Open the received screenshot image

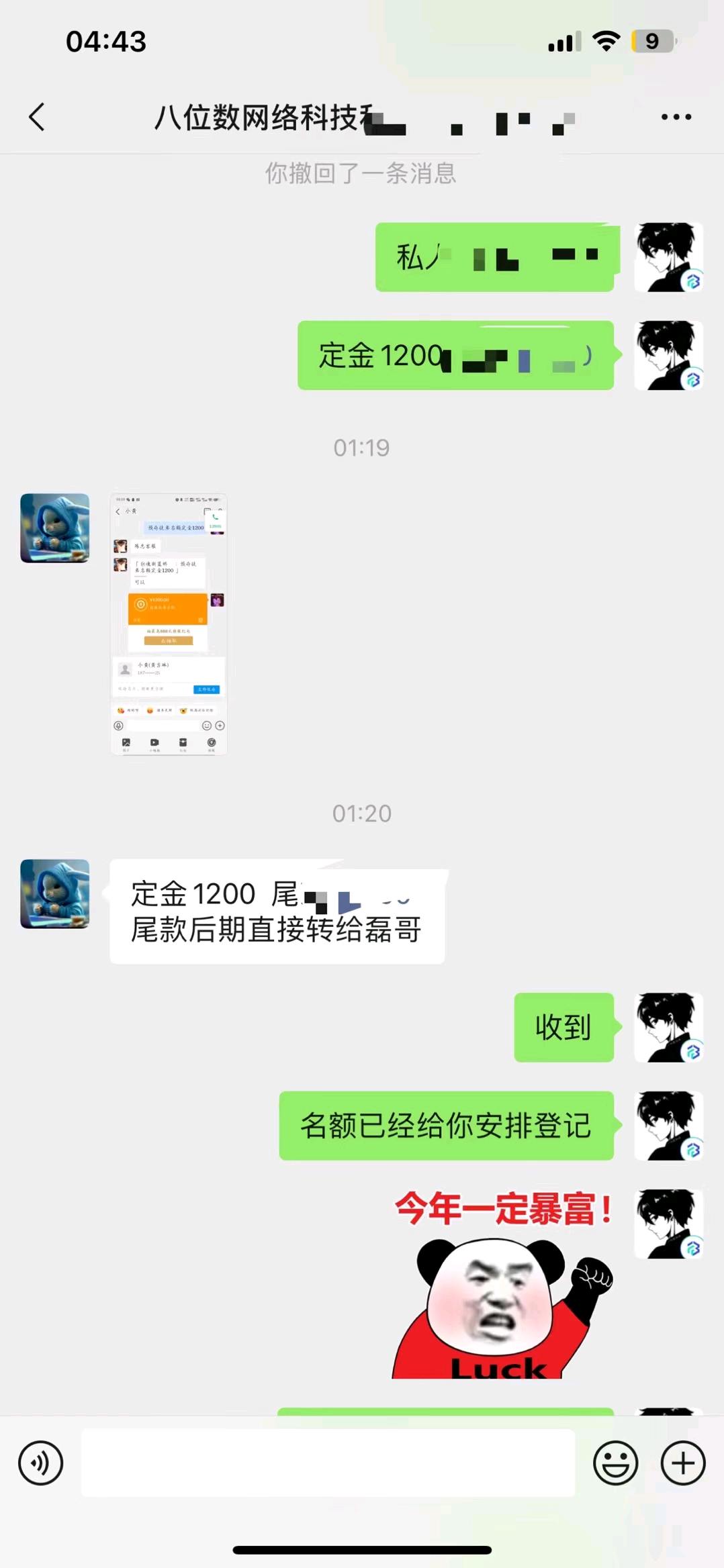pyautogui.click(x=169, y=624)
